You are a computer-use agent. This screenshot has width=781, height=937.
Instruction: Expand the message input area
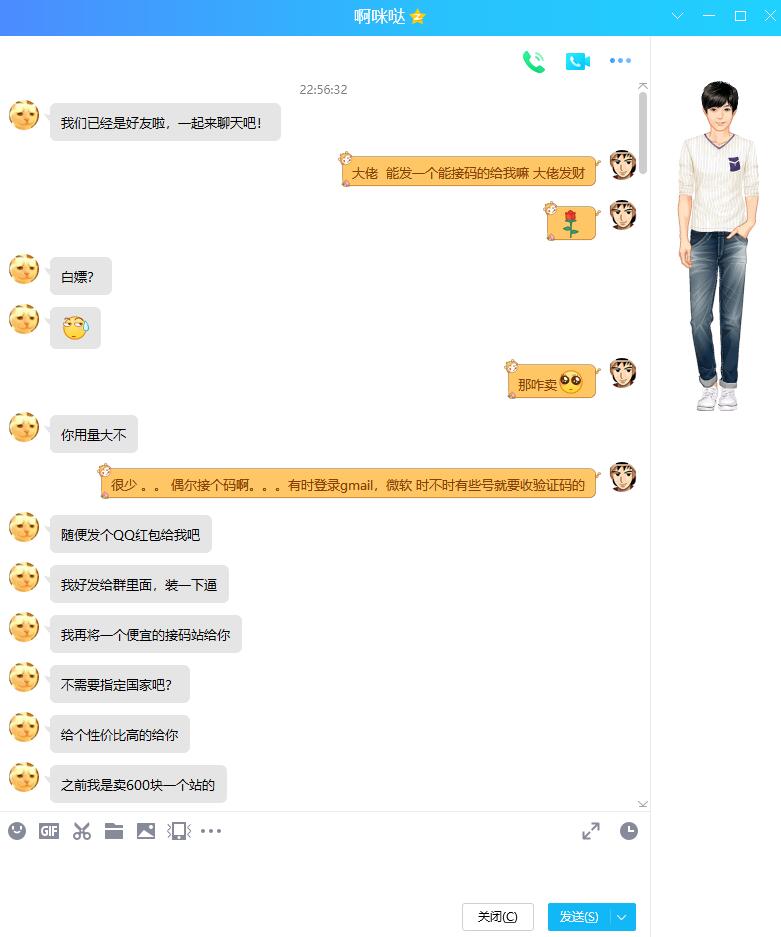point(591,830)
